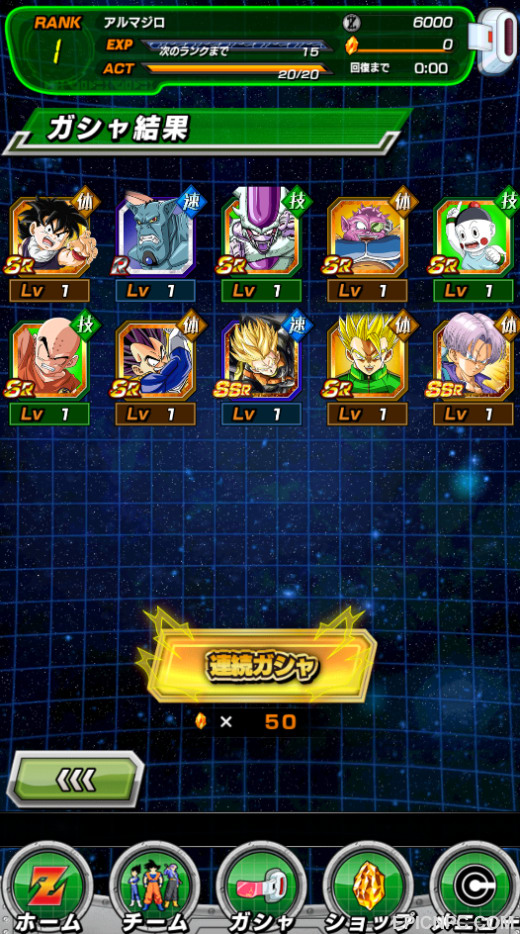Switch to the チーム tab

[155, 889]
